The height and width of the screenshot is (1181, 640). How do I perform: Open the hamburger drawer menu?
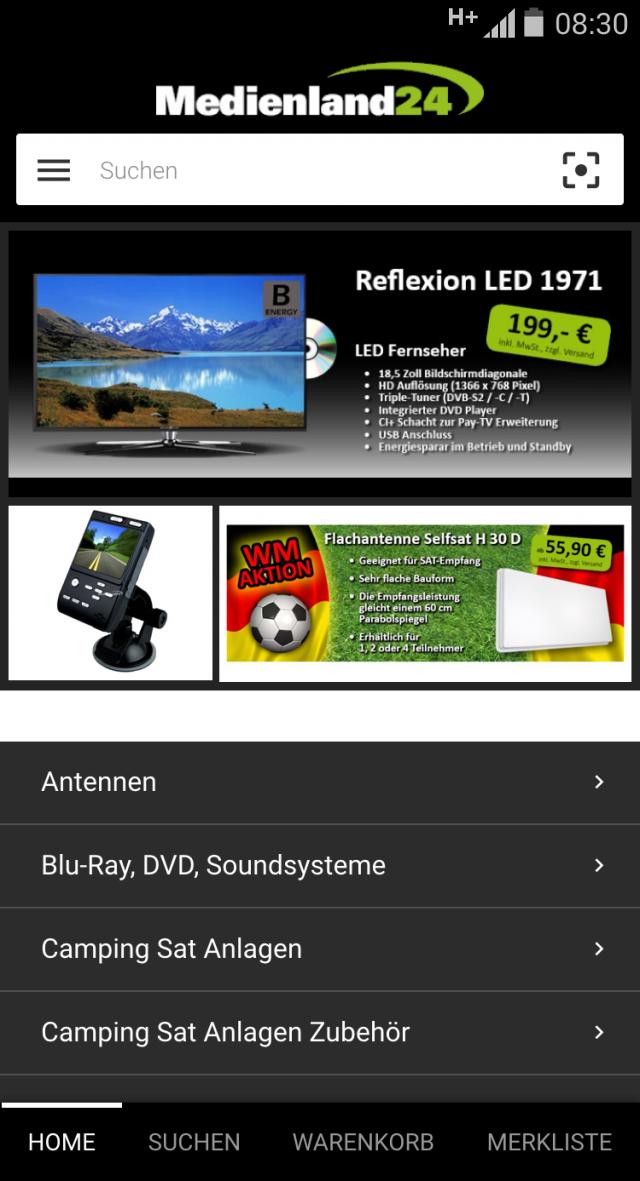point(54,170)
